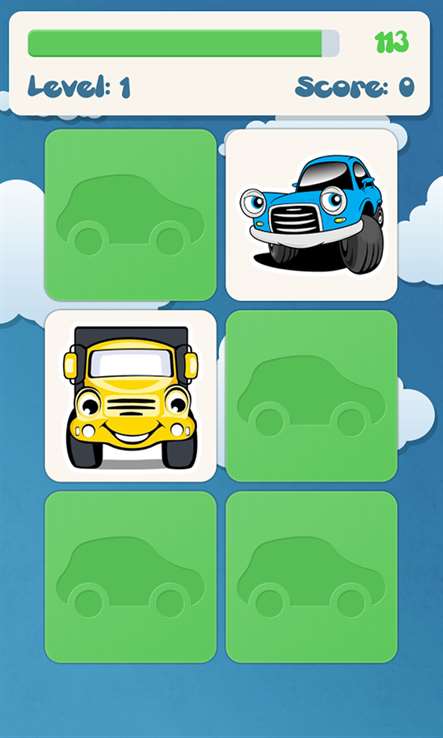Flip the face-down card below the yellow truck
Screen dimensions: 443x738
[x=130, y=577]
